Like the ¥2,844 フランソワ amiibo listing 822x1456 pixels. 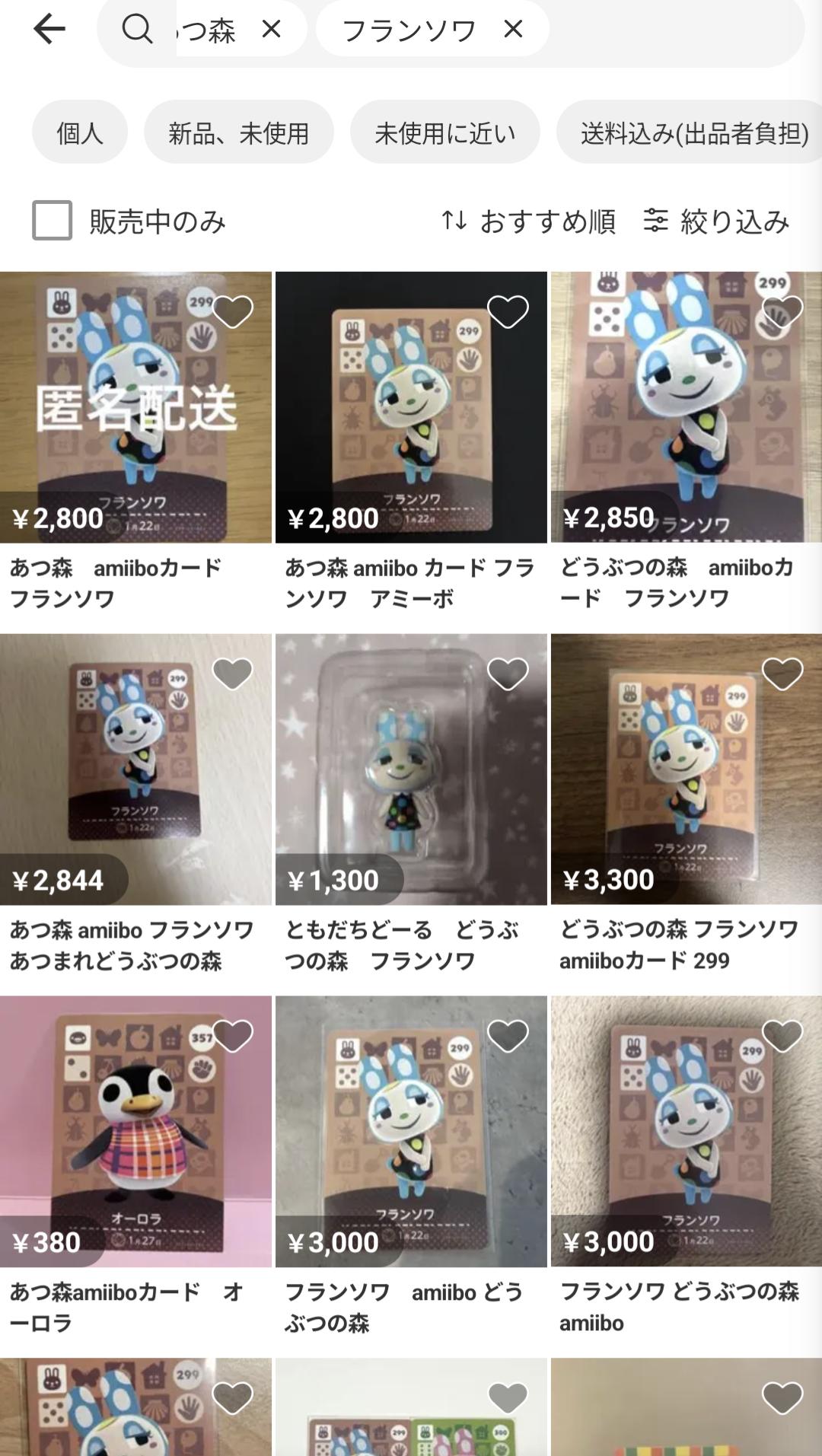pyautogui.click(x=232, y=674)
